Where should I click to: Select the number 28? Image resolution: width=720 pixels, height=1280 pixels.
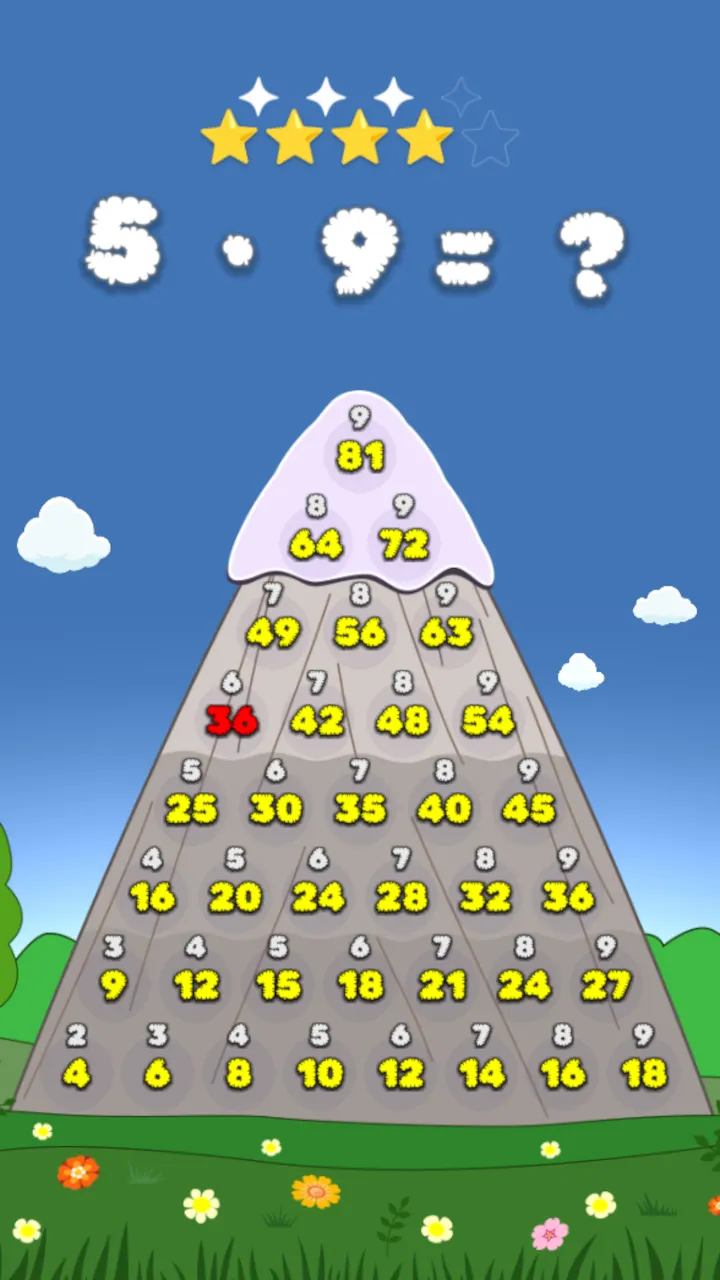pyautogui.click(x=402, y=897)
